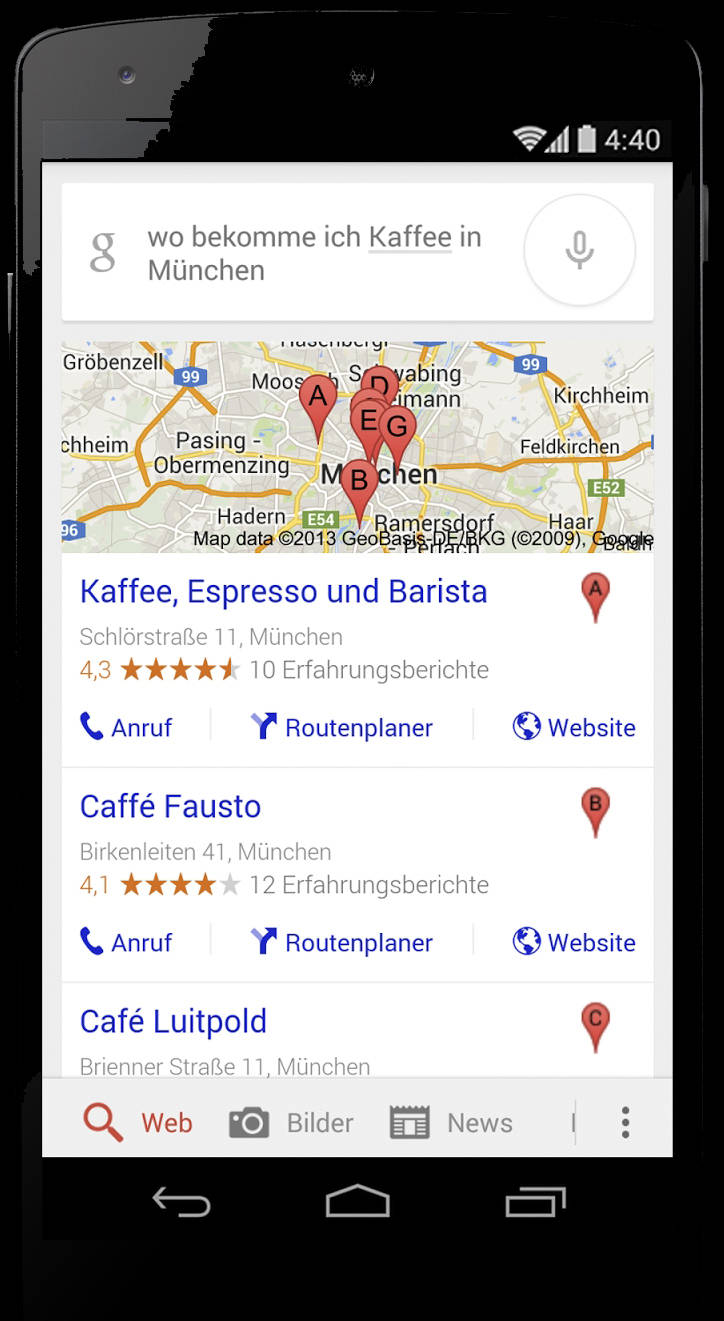This screenshot has width=724, height=1321.
Task: Go to the home screen
Action: [357, 1201]
